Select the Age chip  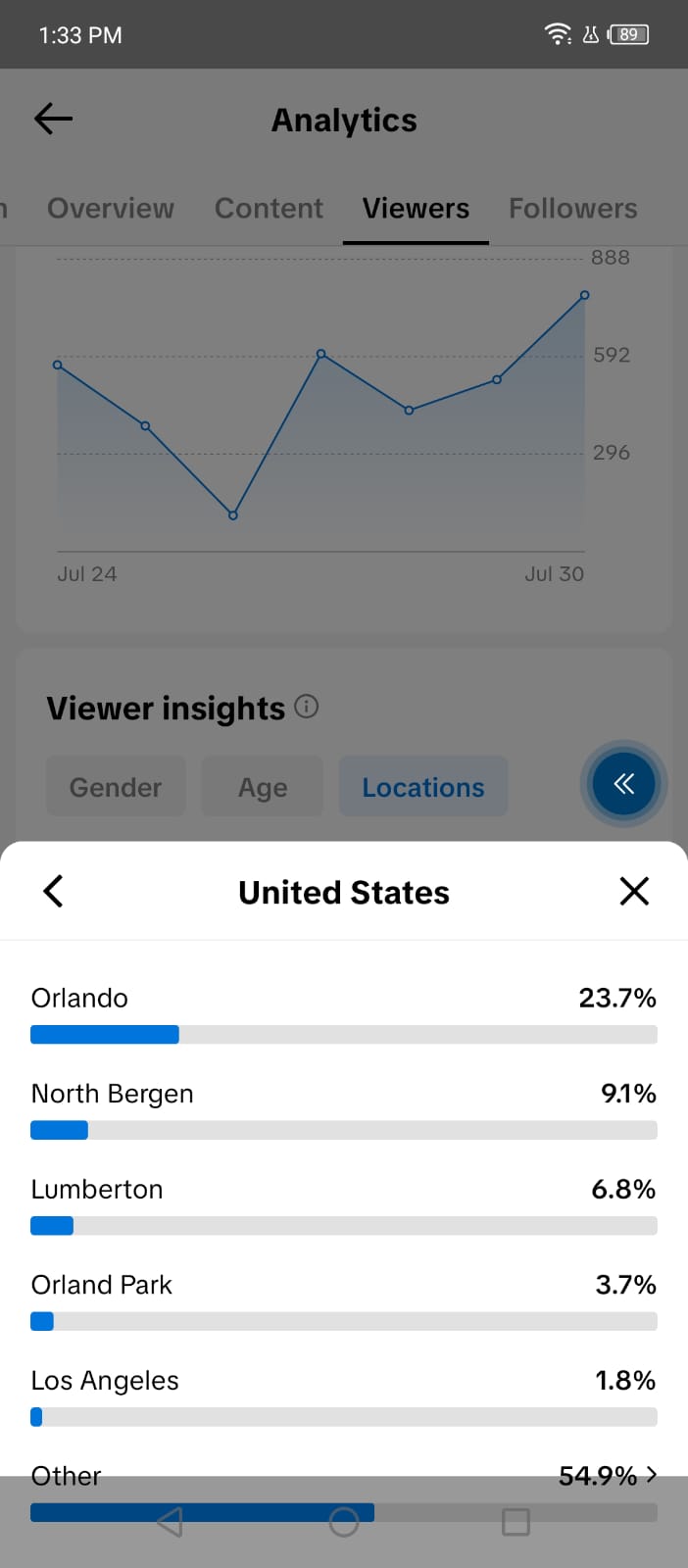click(263, 787)
